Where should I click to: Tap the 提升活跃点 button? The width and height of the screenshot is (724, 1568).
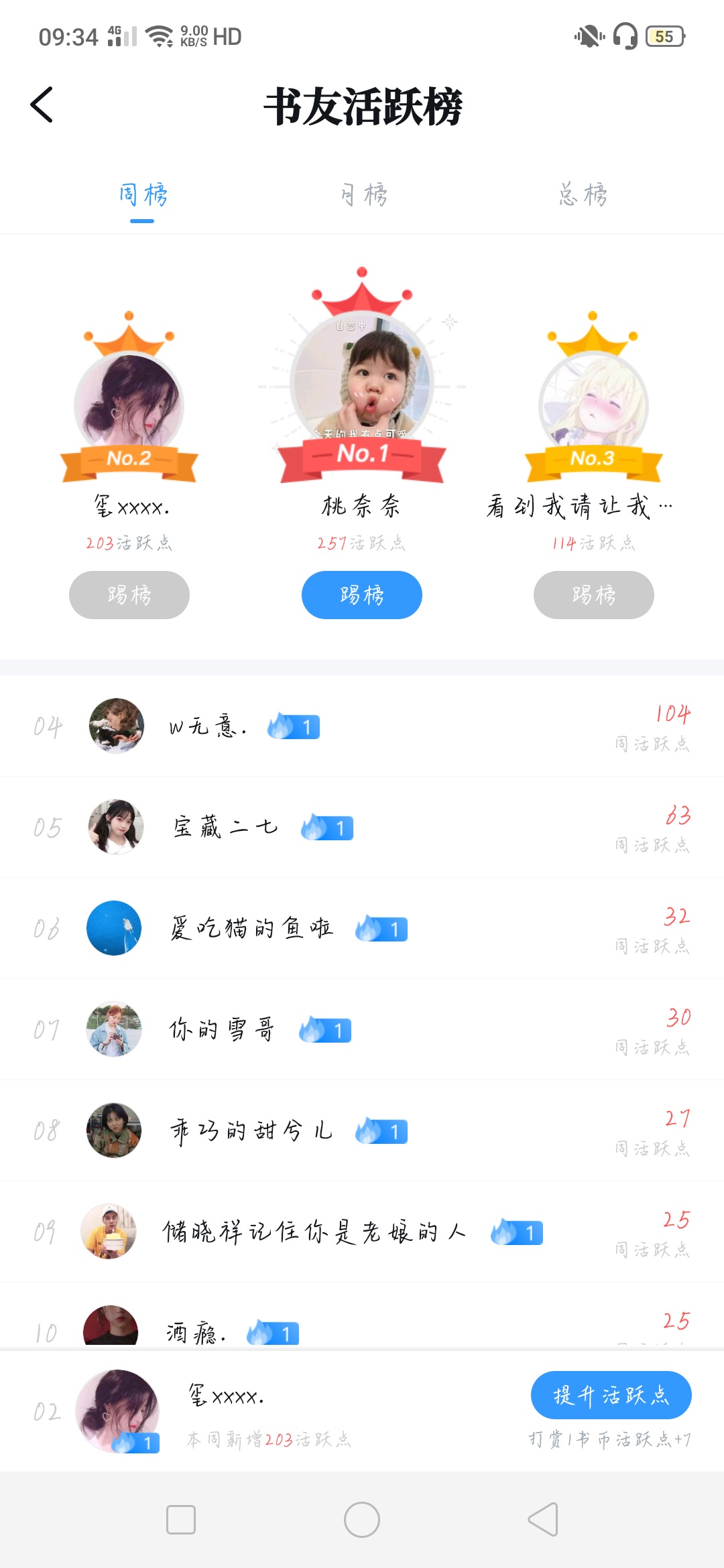(x=611, y=1395)
